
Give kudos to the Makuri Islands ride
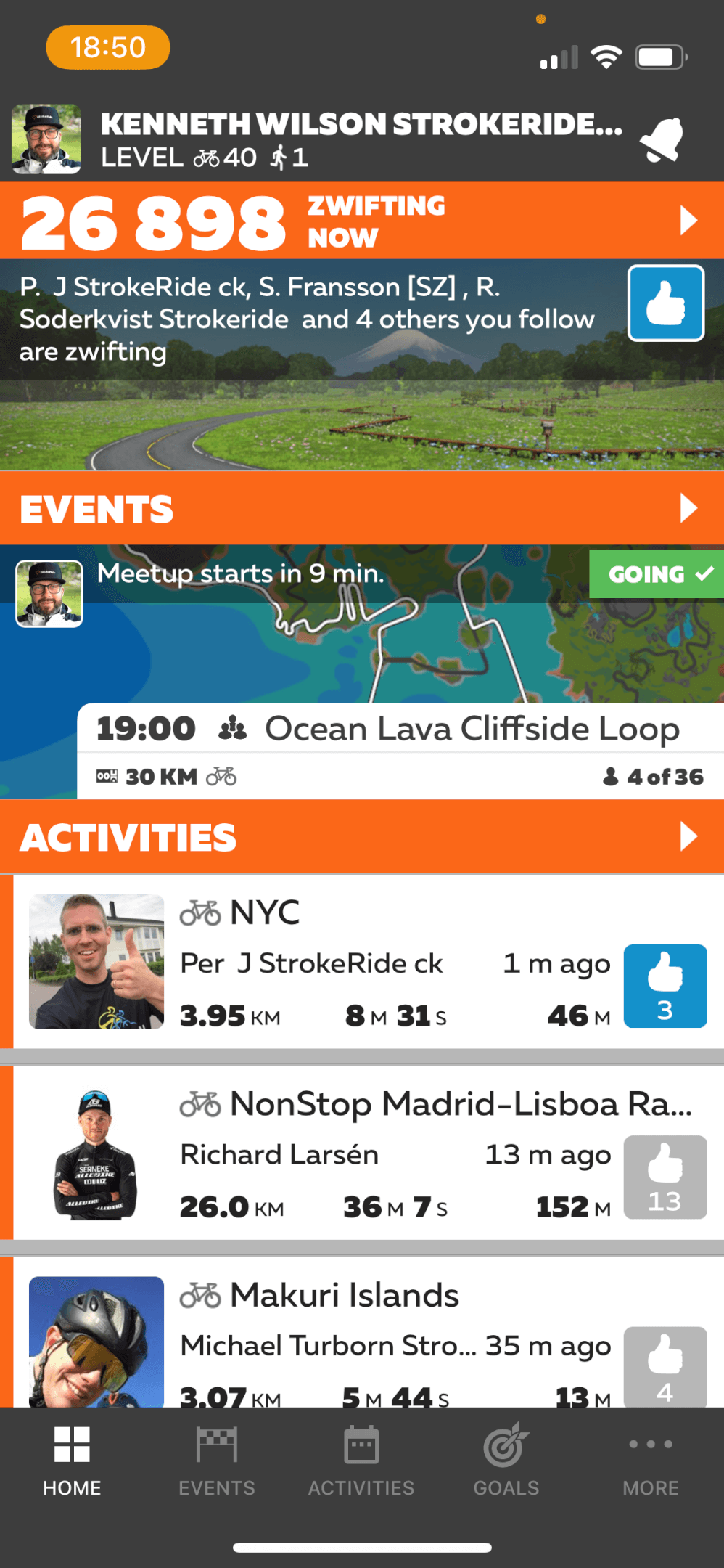click(665, 1366)
